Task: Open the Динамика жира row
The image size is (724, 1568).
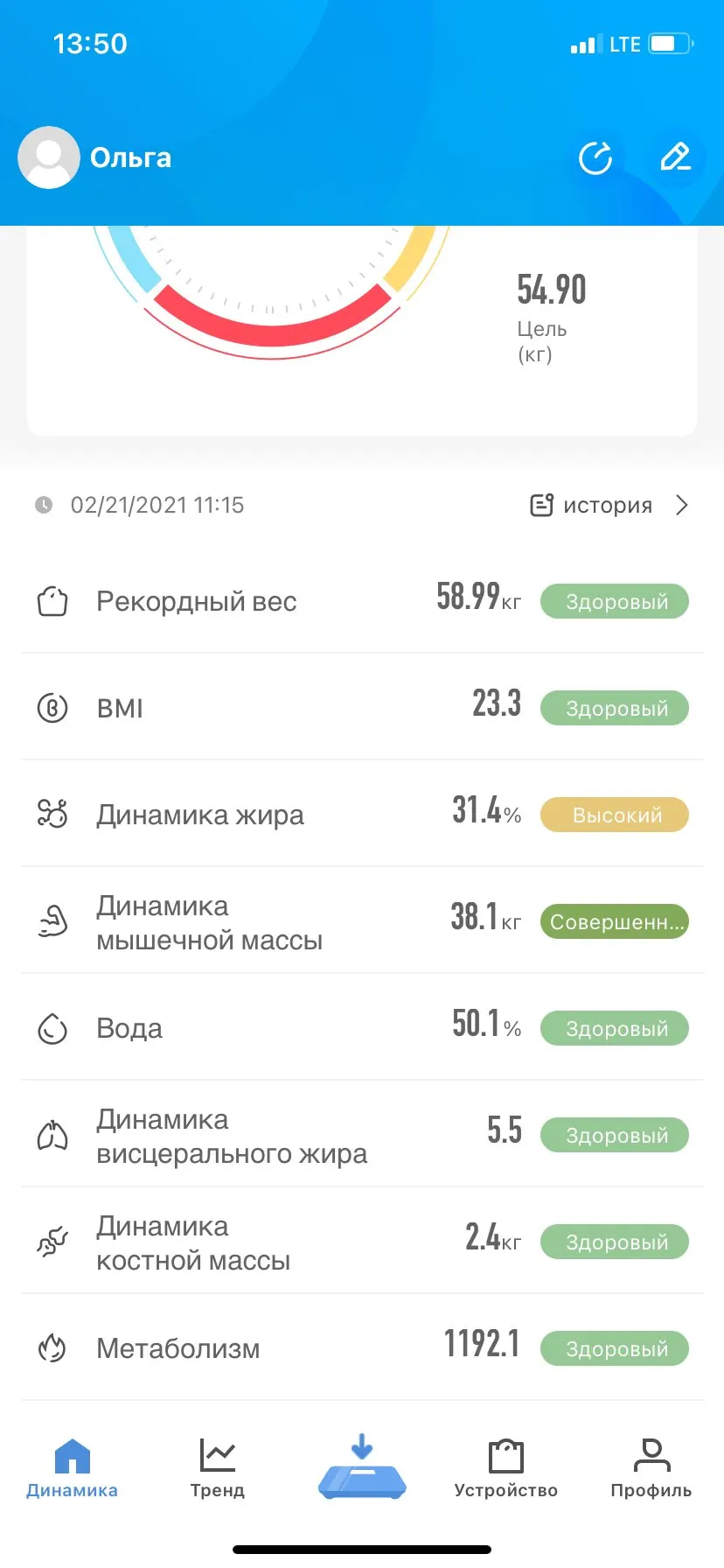Action: coord(362,814)
